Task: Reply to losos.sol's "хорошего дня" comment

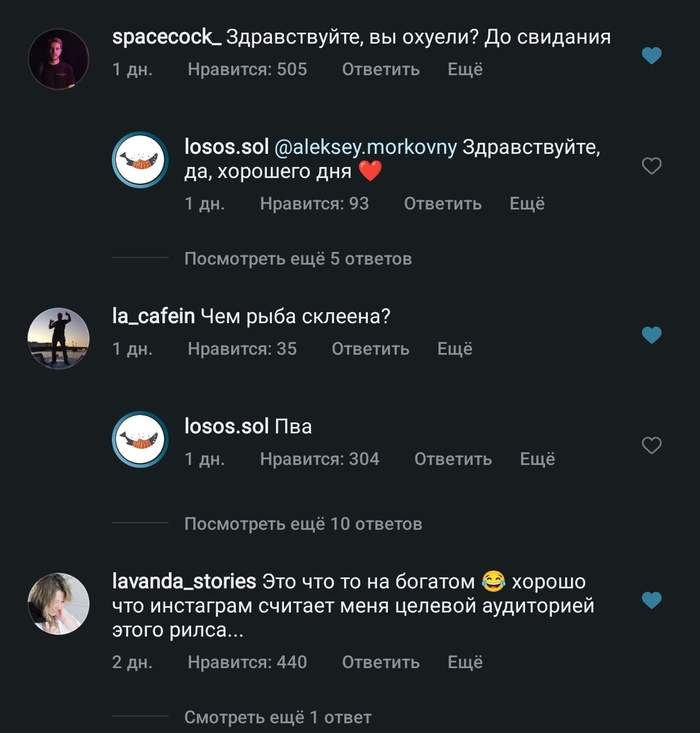Action: 442,203
